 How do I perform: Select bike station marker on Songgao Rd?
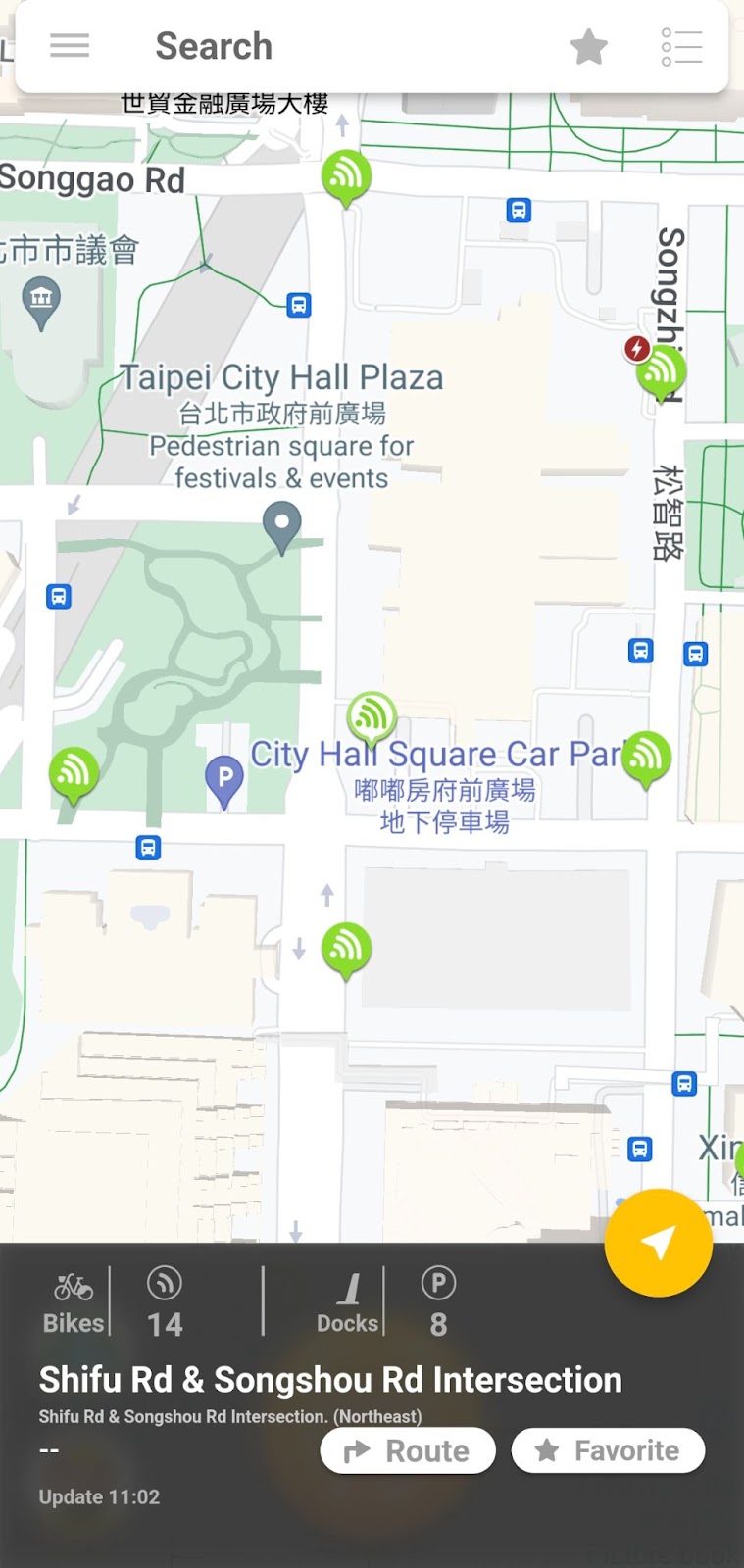tap(346, 175)
